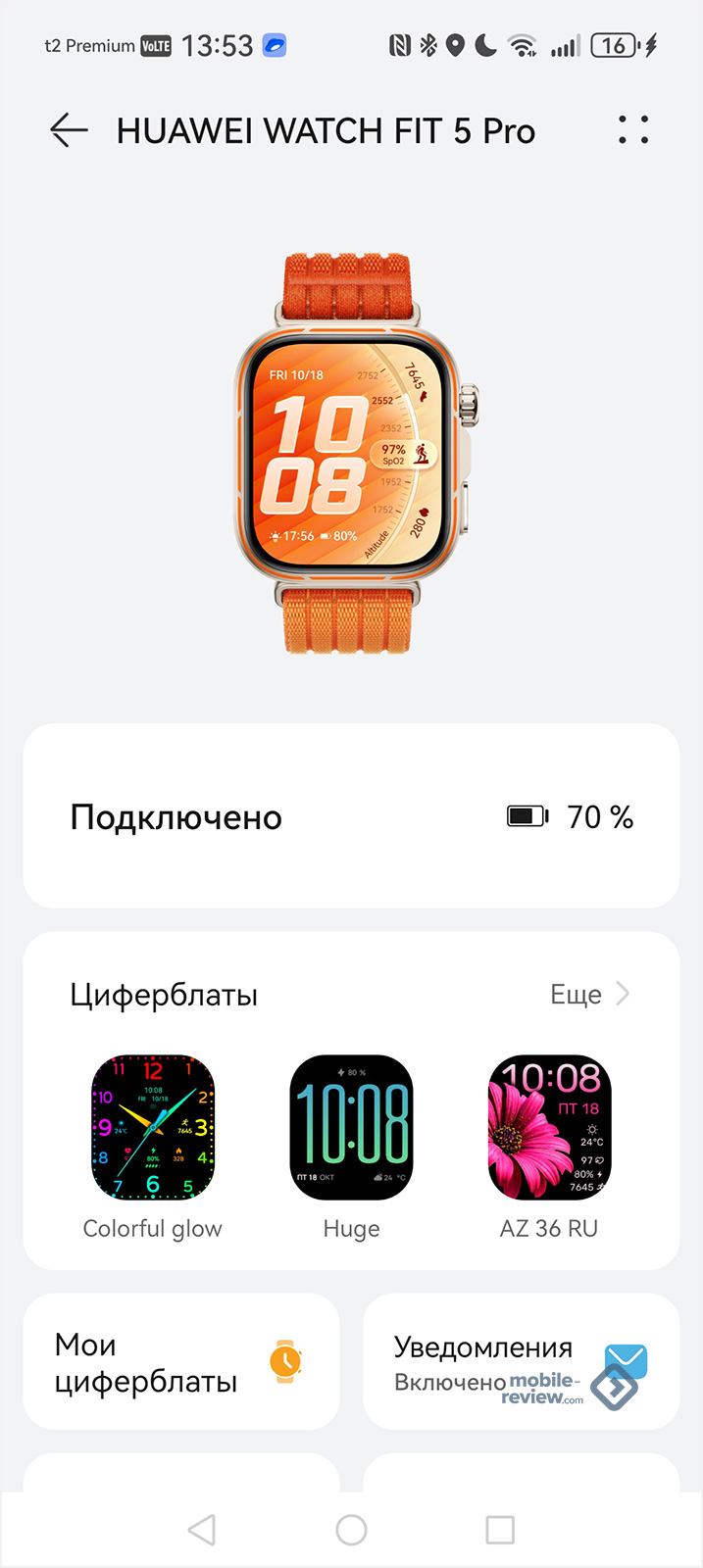Open the four-dot overflow menu
The image size is (703, 1568).
pyautogui.click(x=633, y=129)
